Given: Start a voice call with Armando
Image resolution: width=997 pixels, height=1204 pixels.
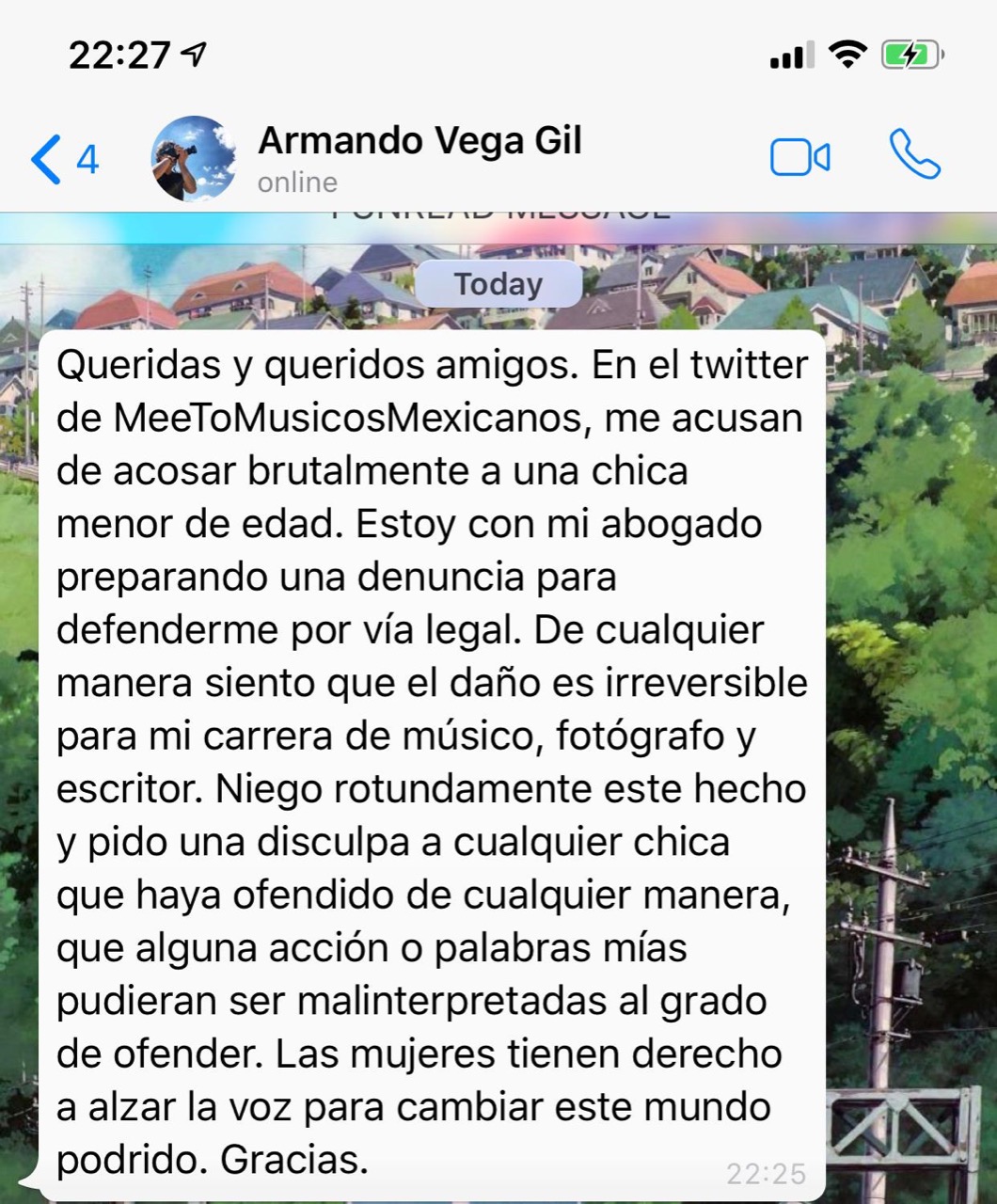Looking at the screenshot, I should (x=914, y=155).
